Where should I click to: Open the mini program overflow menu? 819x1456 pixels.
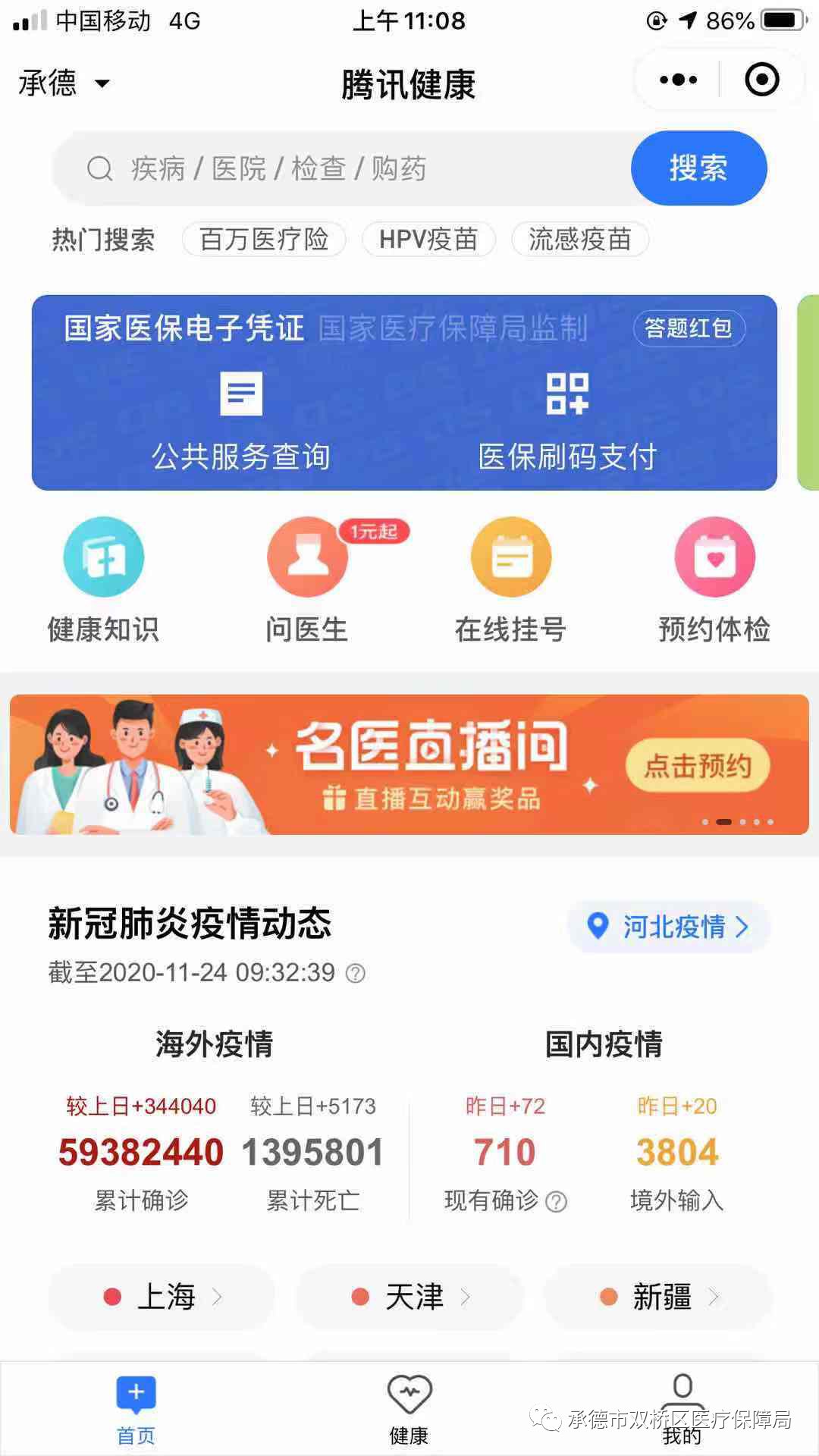[x=678, y=80]
